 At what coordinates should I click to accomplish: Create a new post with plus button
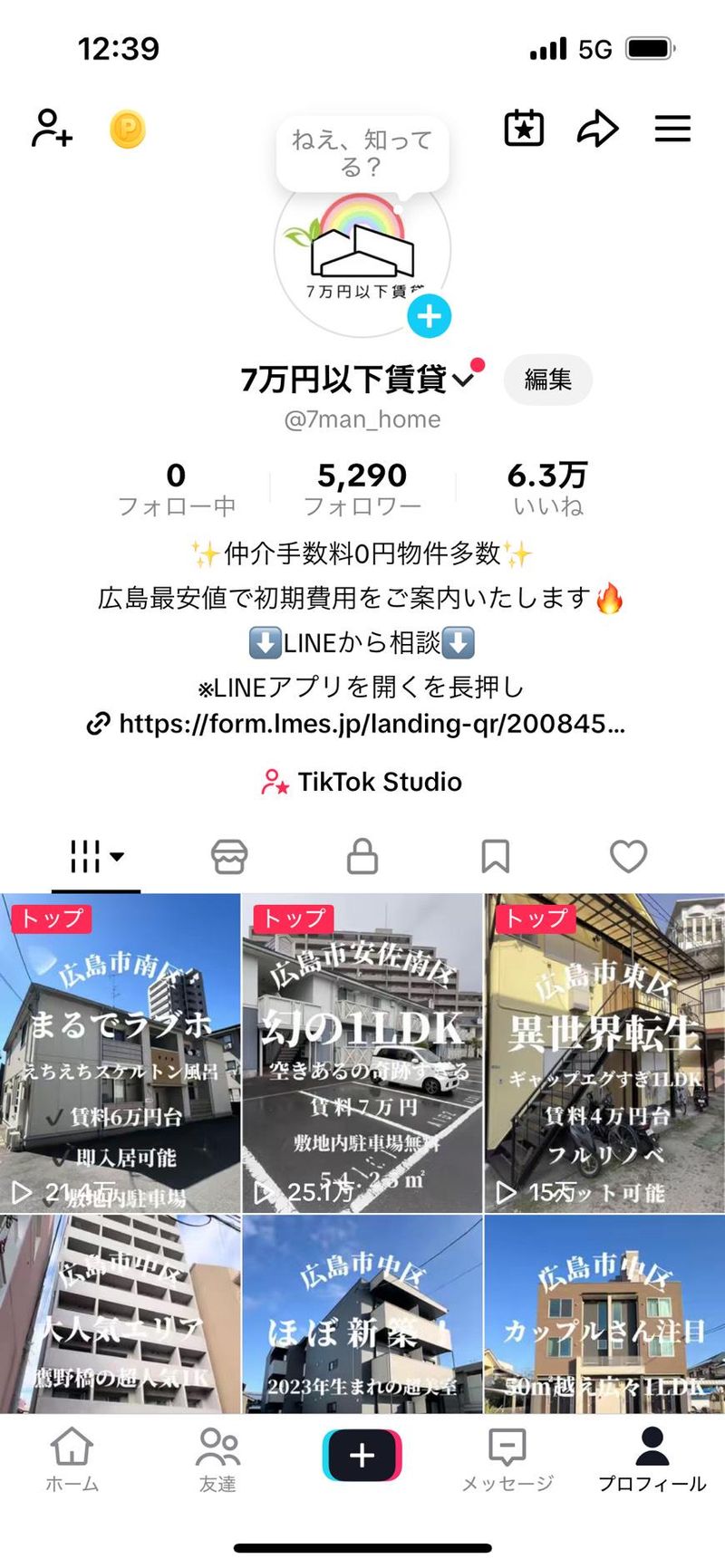[x=362, y=1455]
